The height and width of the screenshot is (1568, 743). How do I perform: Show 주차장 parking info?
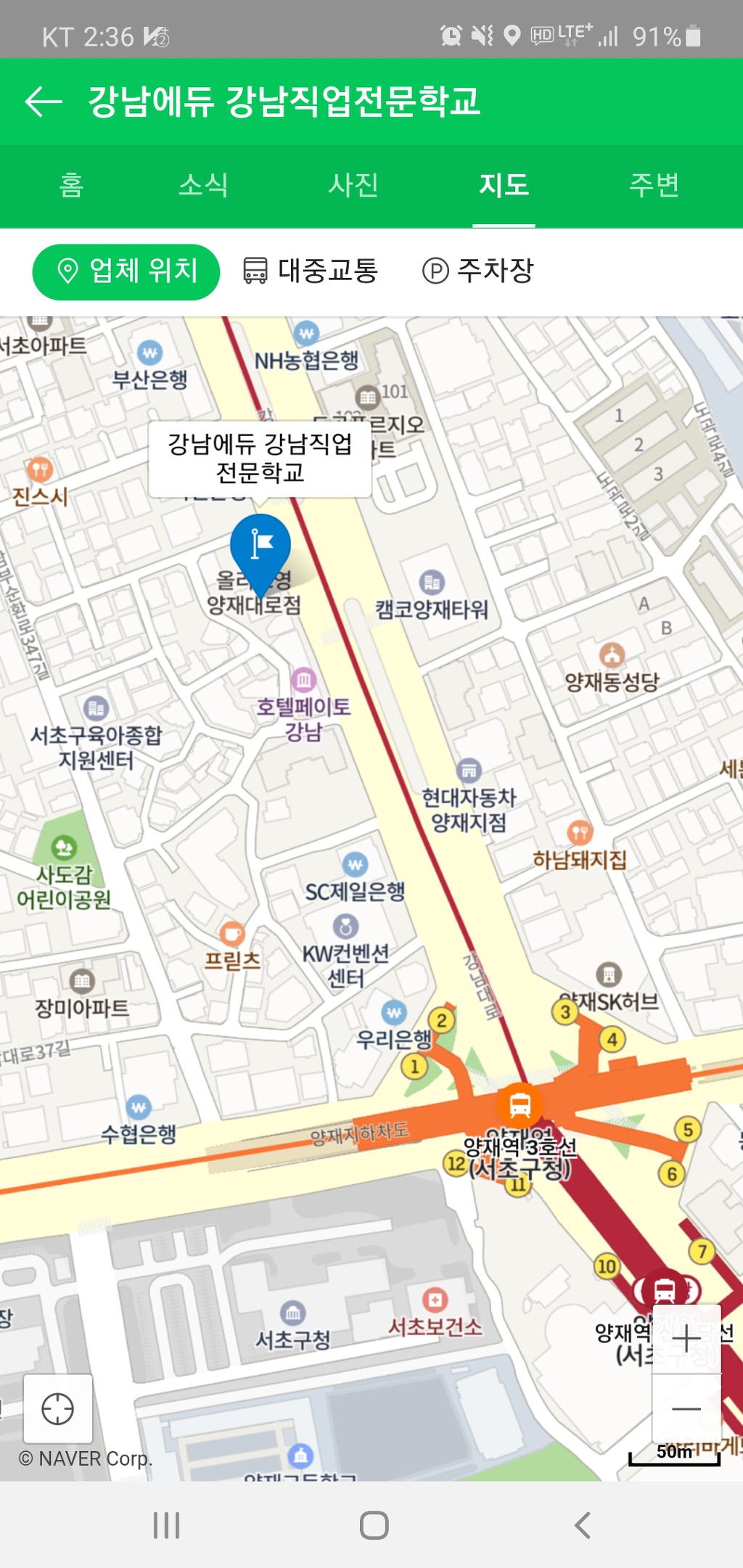478,271
